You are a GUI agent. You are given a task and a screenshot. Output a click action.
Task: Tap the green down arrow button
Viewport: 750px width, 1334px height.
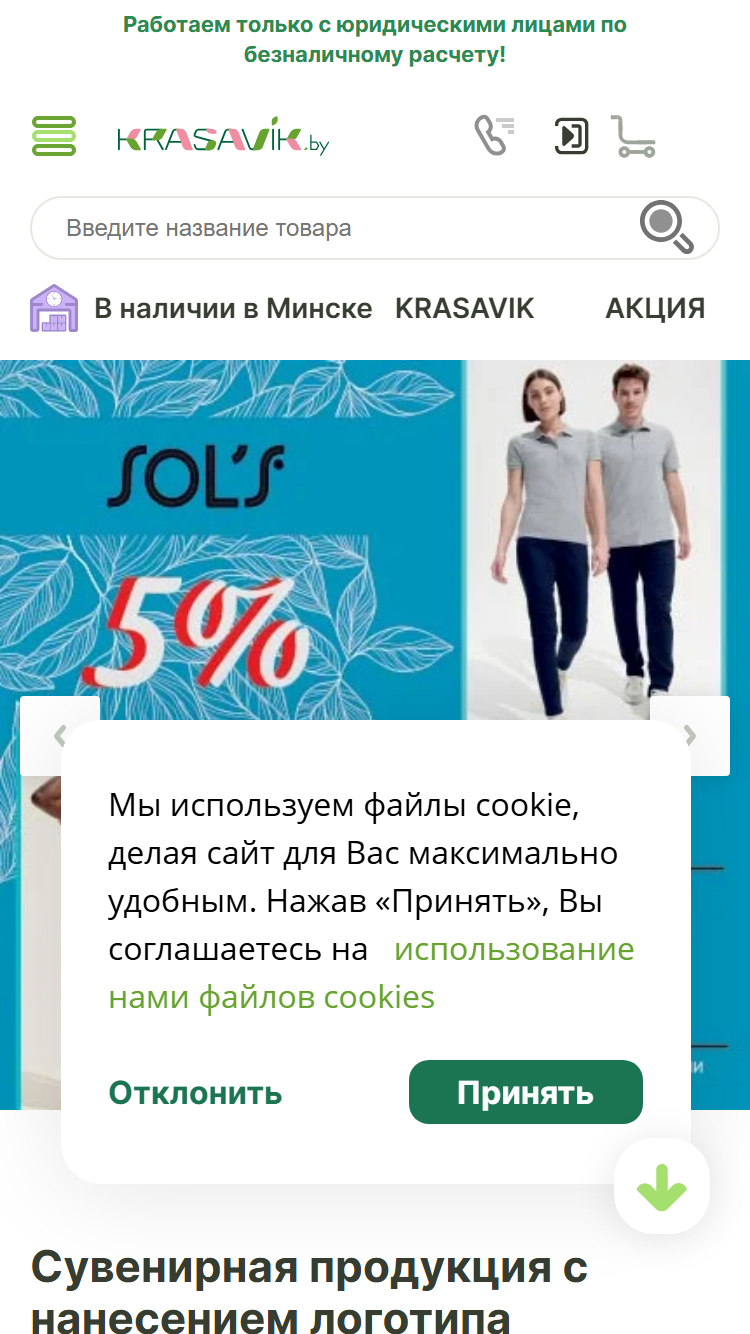662,1186
